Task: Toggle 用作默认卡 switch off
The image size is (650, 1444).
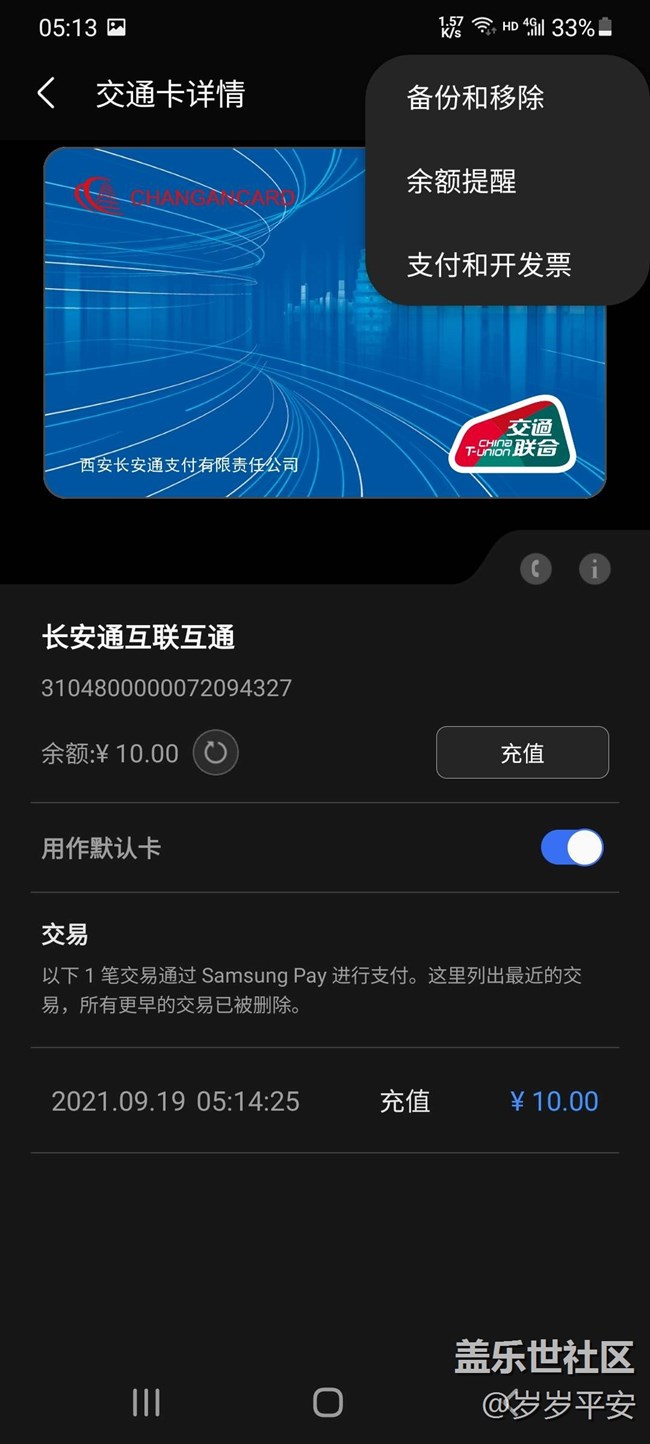Action: coord(572,848)
